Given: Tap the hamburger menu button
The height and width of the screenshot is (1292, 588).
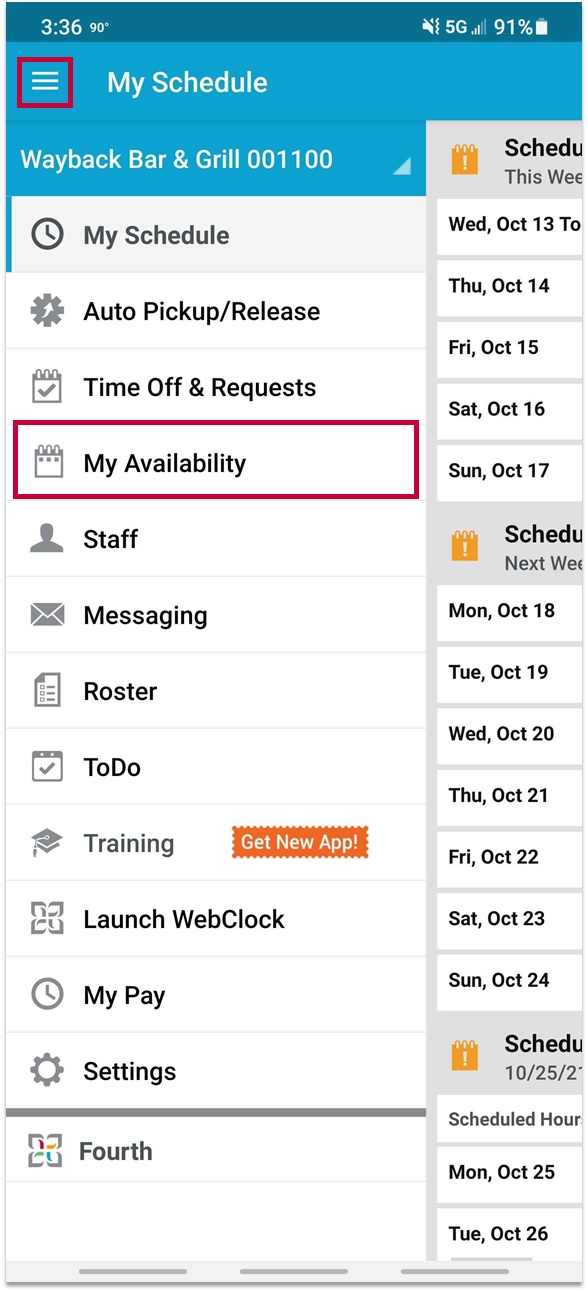Looking at the screenshot, I should (45, 82).
